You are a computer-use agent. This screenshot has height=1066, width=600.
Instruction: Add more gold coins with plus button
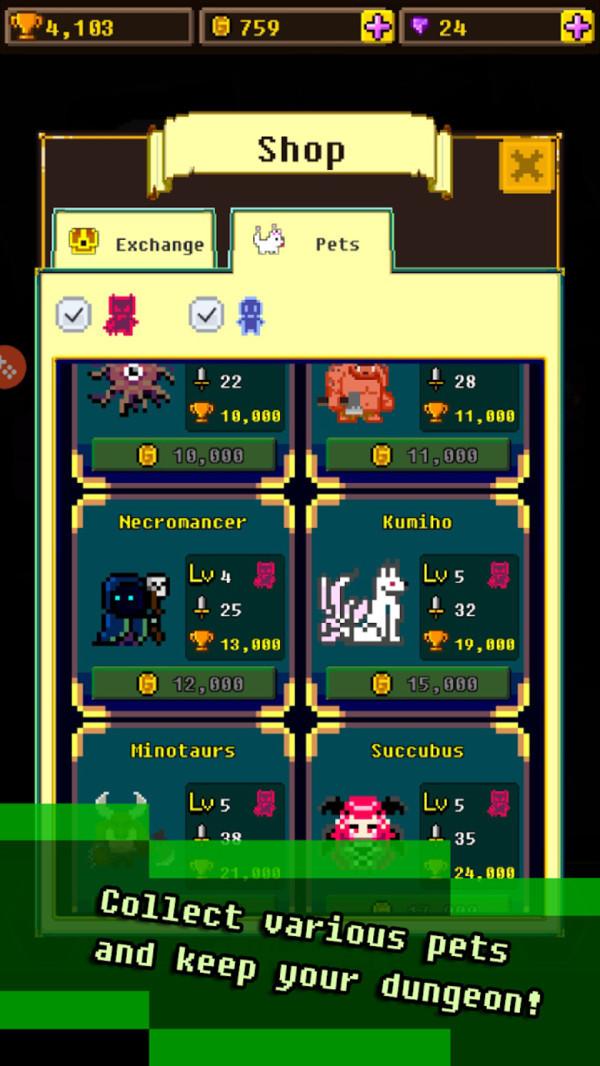click(377, 27)
